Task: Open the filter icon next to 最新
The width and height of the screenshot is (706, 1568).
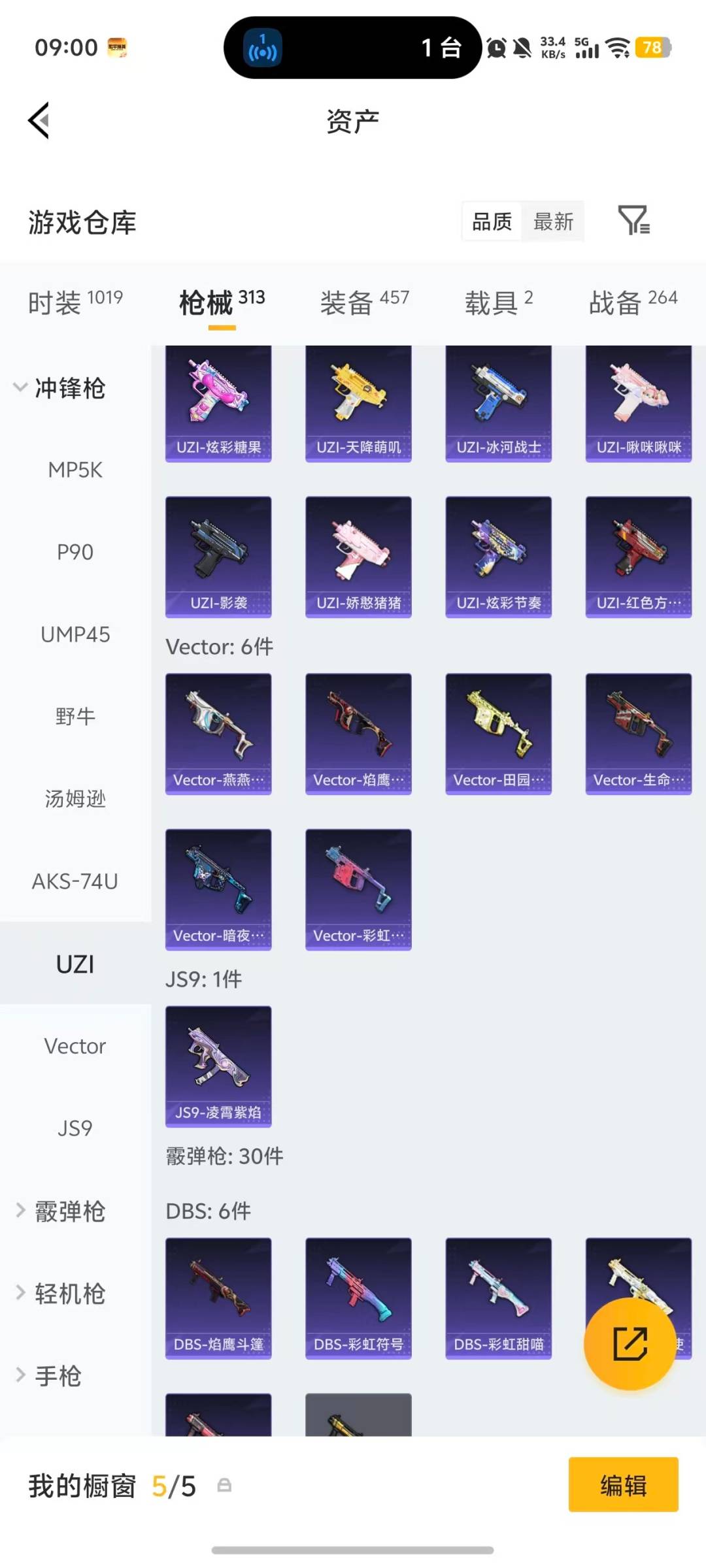Action: point(633,220)
